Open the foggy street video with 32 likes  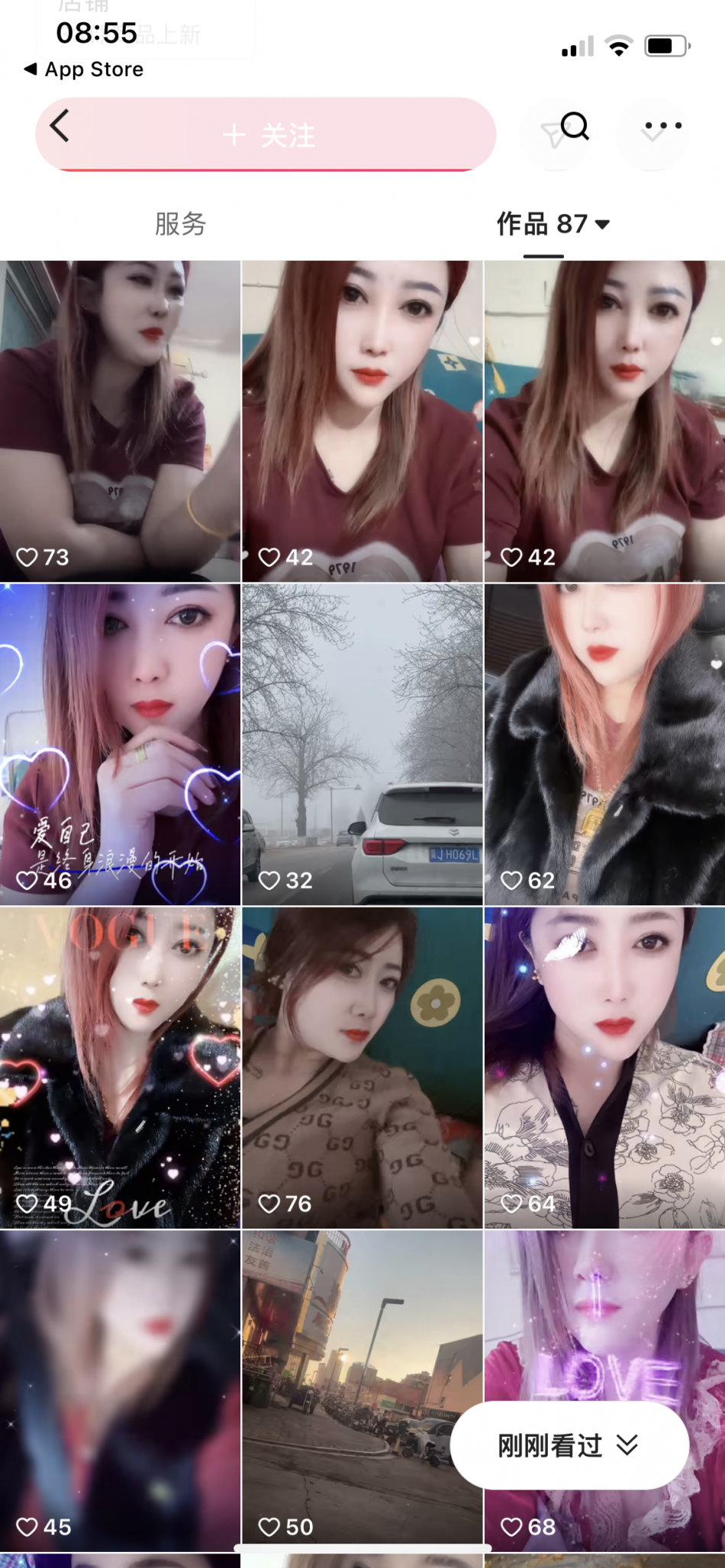click(362, 744)
